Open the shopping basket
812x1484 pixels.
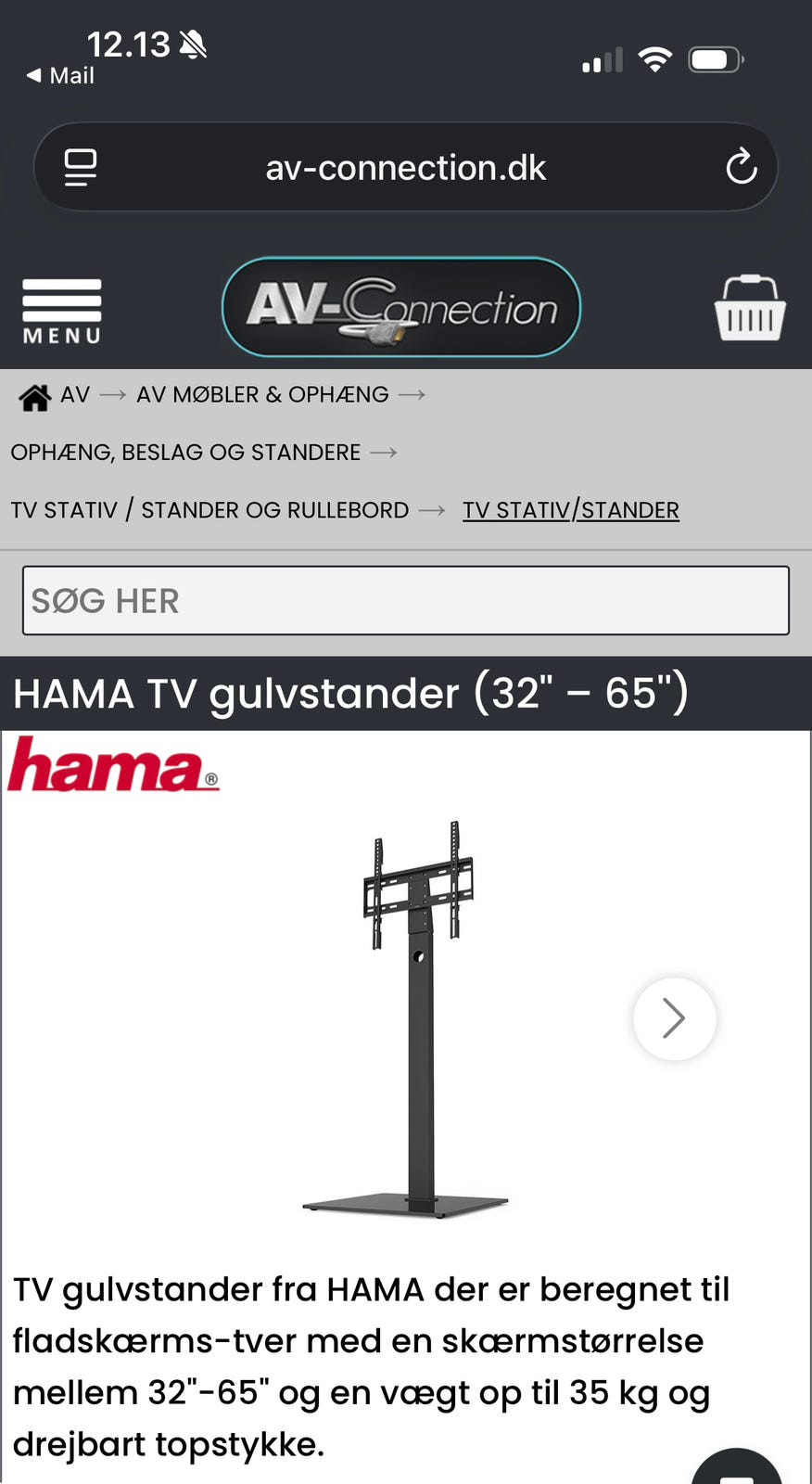(750, 308)
